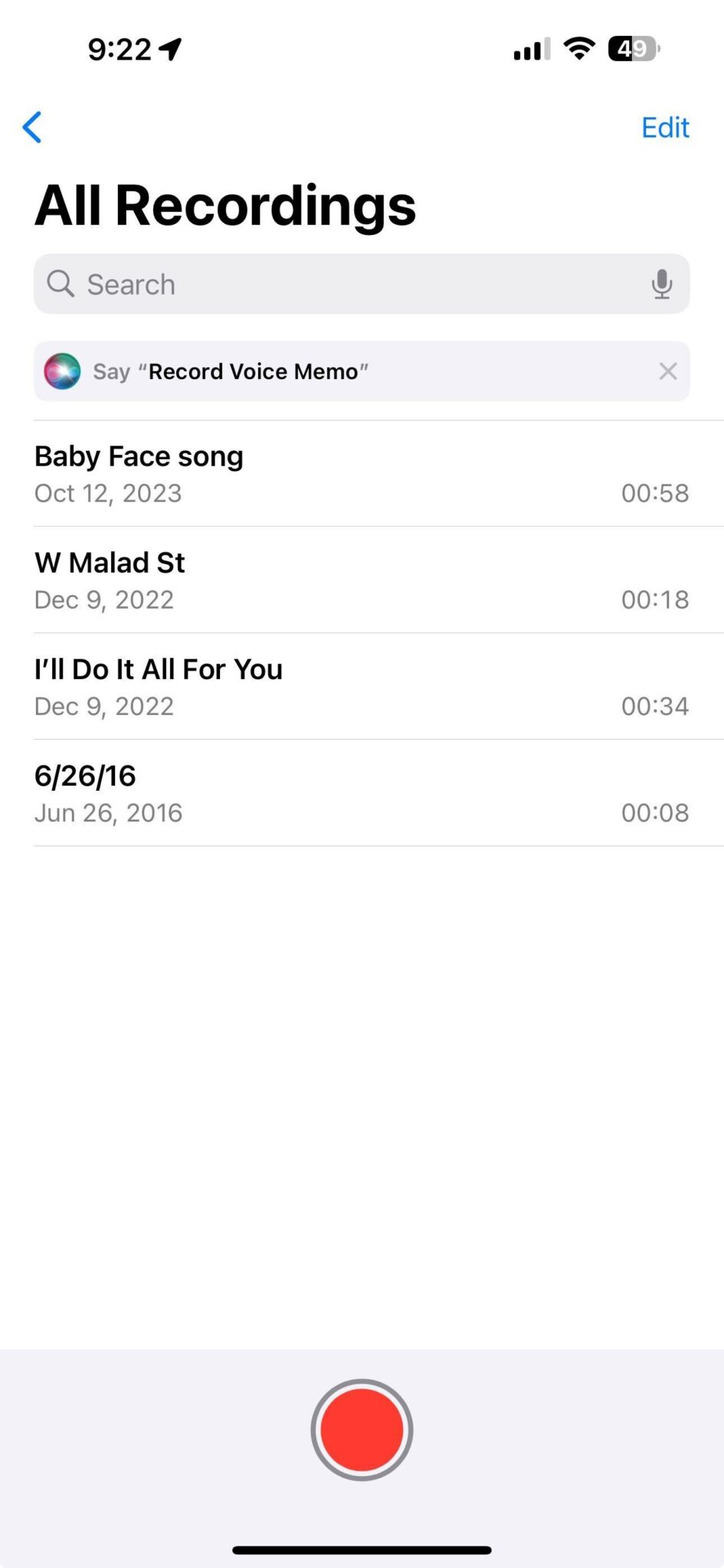This screenshot has height=1568, width=724.
Task: Activate dictation microphone in search bar
Action: (x=661, y=284)
